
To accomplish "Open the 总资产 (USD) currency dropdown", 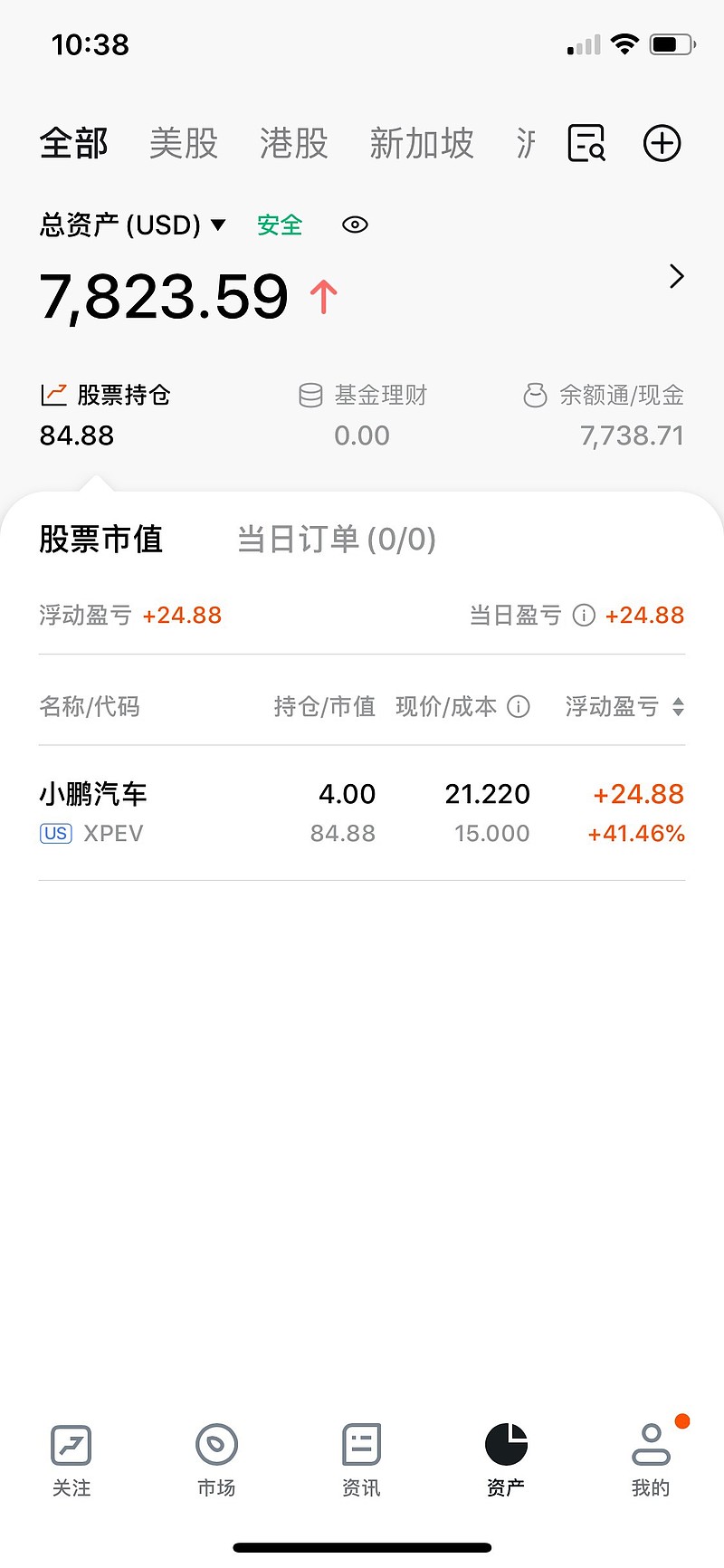I will pos(216,225).
